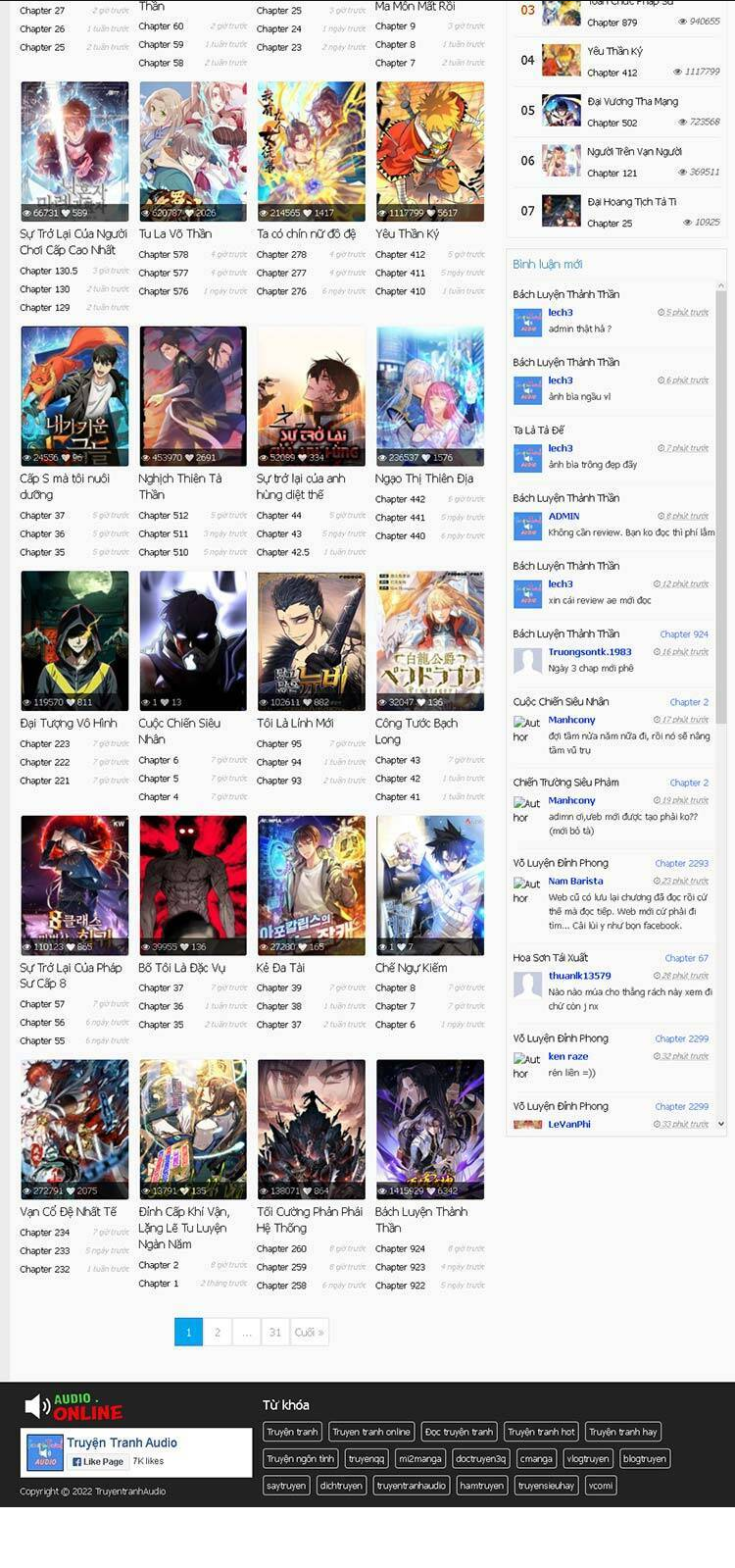Image resolution: width=735 pixels, height=1568 pixels.
Task: Jump to the last page with Cuối »
Action: coord(309,1333)
